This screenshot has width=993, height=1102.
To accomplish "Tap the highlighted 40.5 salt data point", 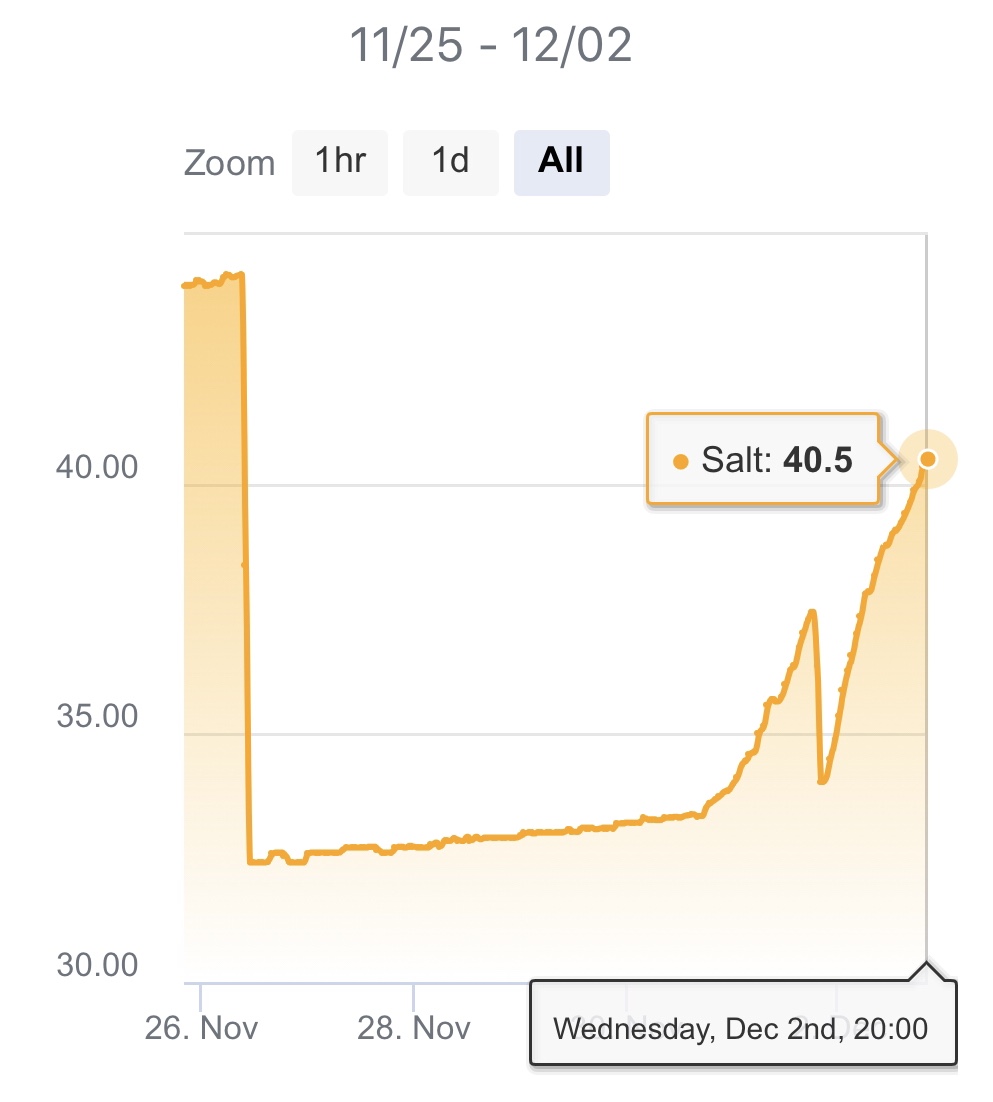I will pyautogui.click(x=927, y=459).
